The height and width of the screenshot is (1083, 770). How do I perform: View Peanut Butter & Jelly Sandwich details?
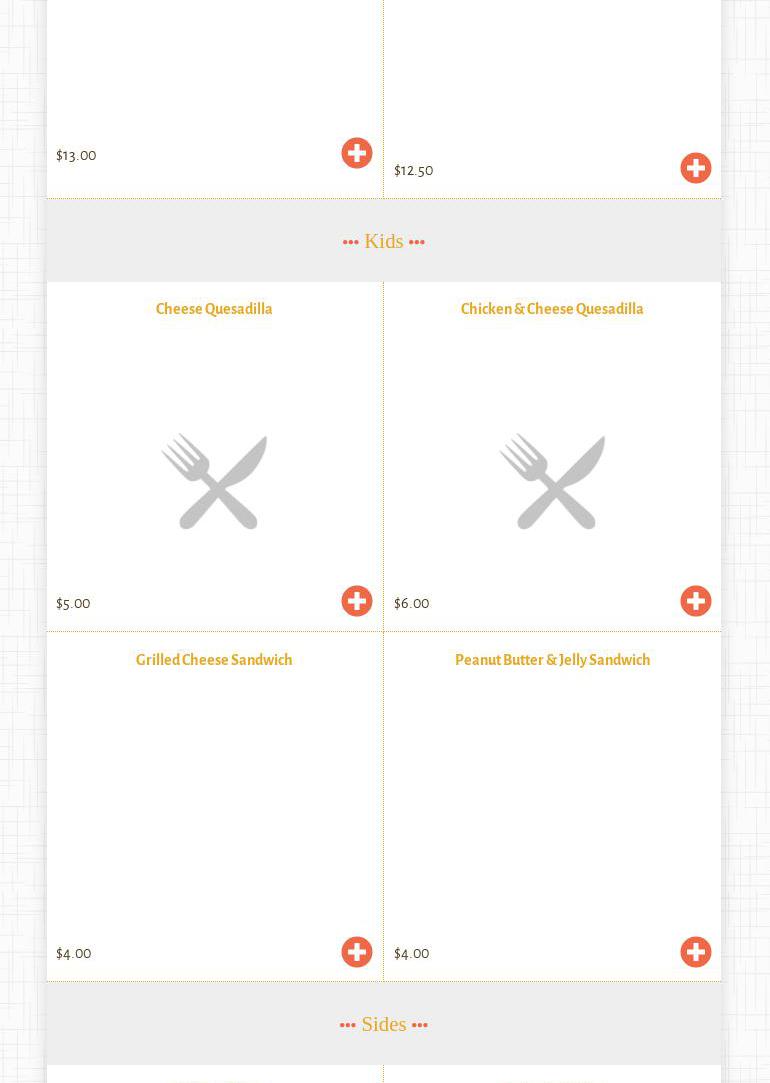(x=552, y=660)
